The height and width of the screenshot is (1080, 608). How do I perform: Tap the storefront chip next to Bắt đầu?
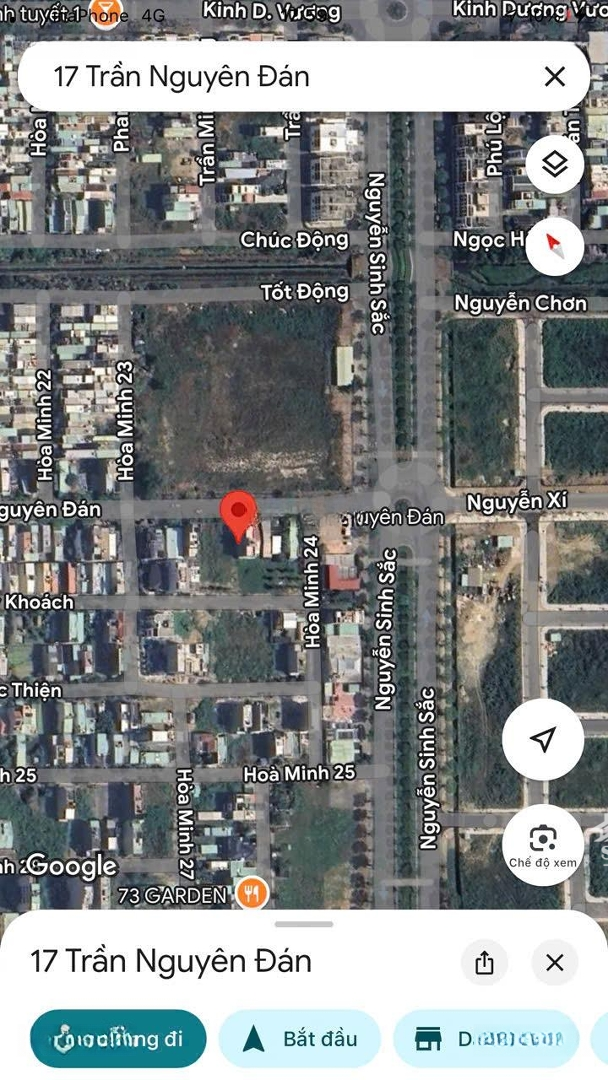pos(486,1038)
